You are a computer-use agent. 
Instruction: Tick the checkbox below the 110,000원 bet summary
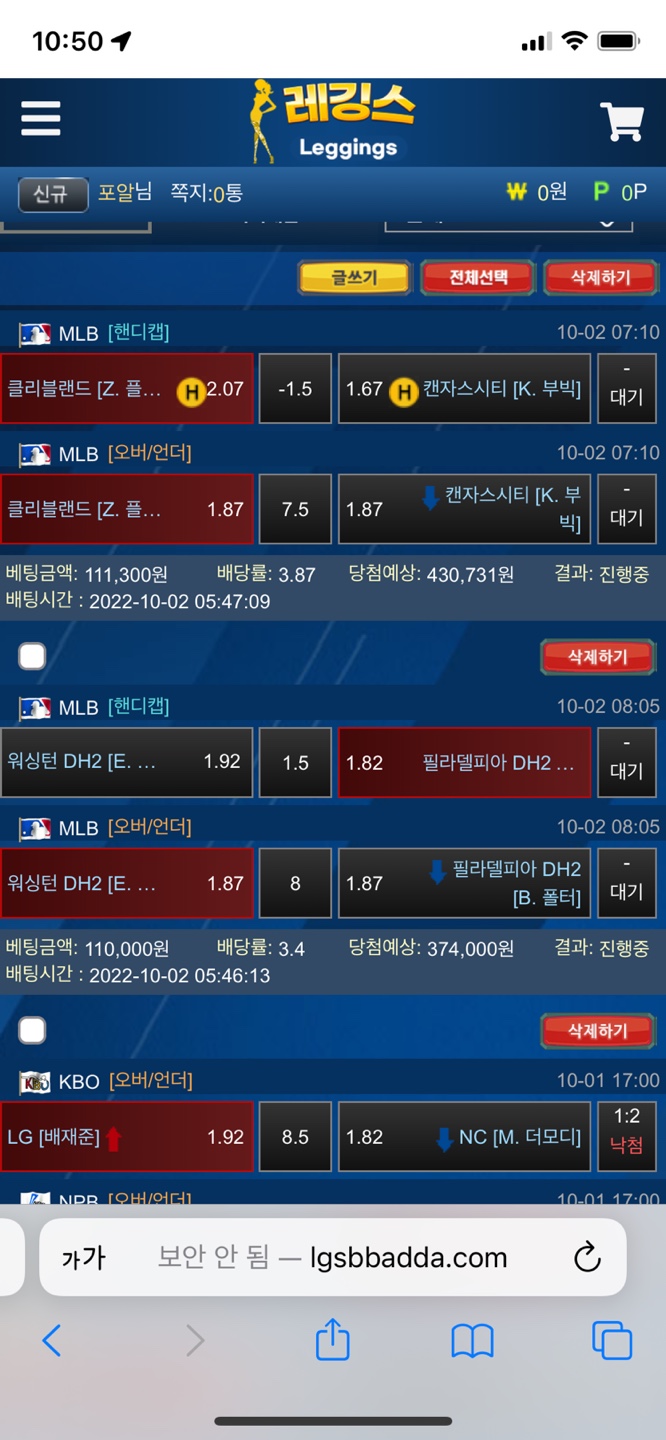click(x=32, y=1030)
